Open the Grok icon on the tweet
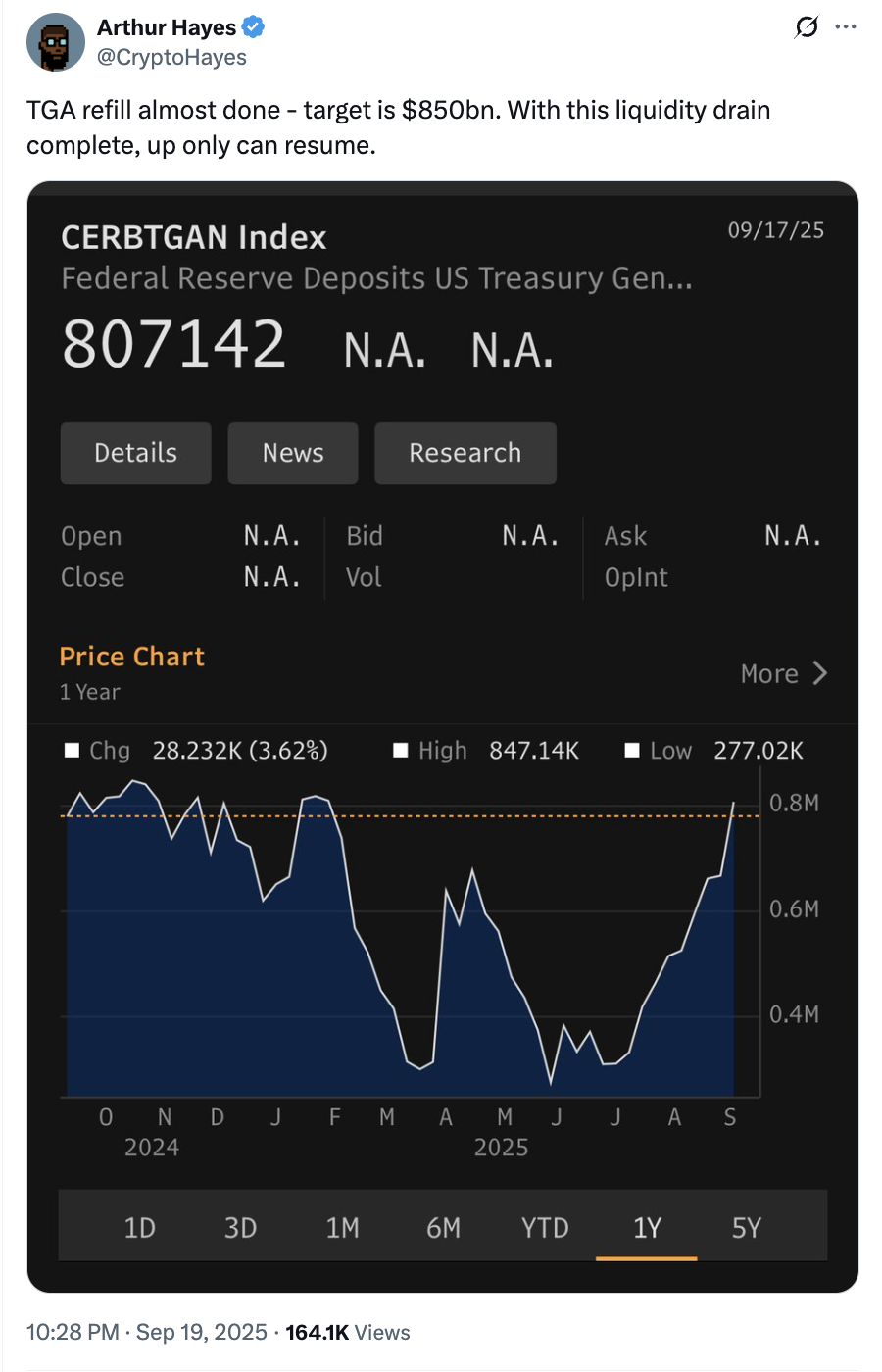Viewport: 882px width, 1372px height. 806,27
